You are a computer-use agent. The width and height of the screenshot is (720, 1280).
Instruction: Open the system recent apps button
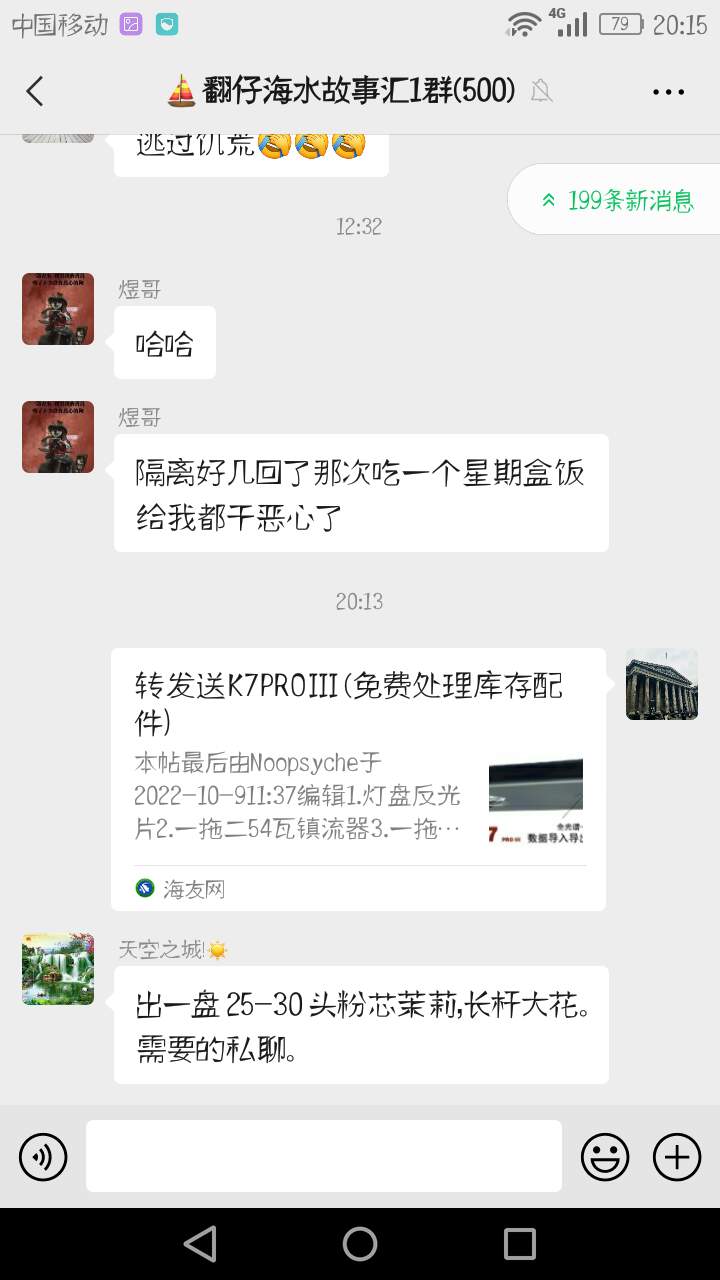(x=520, y=1244)
